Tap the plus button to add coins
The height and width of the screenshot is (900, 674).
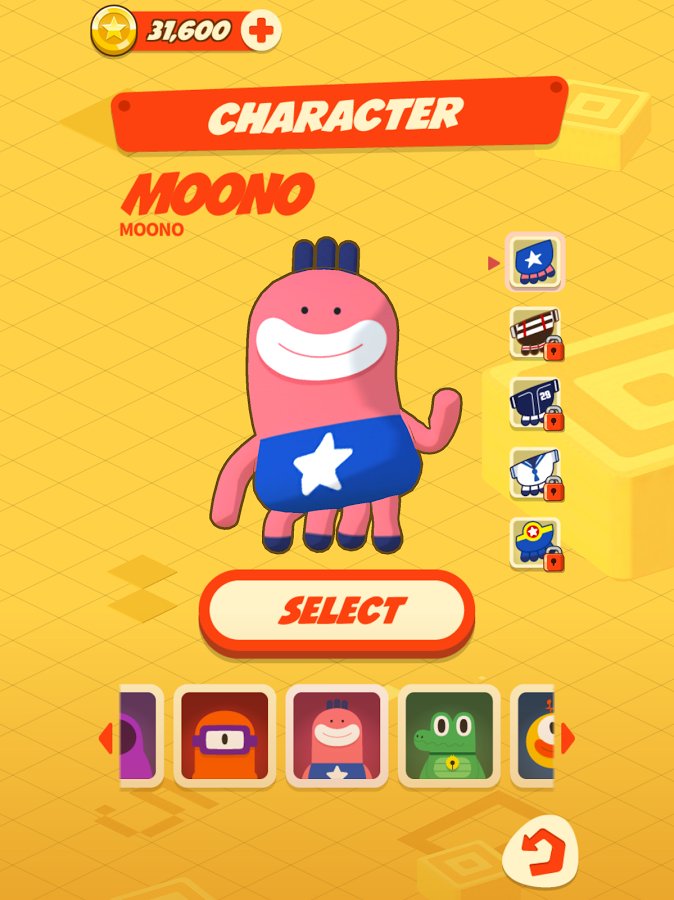tap(262, 32)
